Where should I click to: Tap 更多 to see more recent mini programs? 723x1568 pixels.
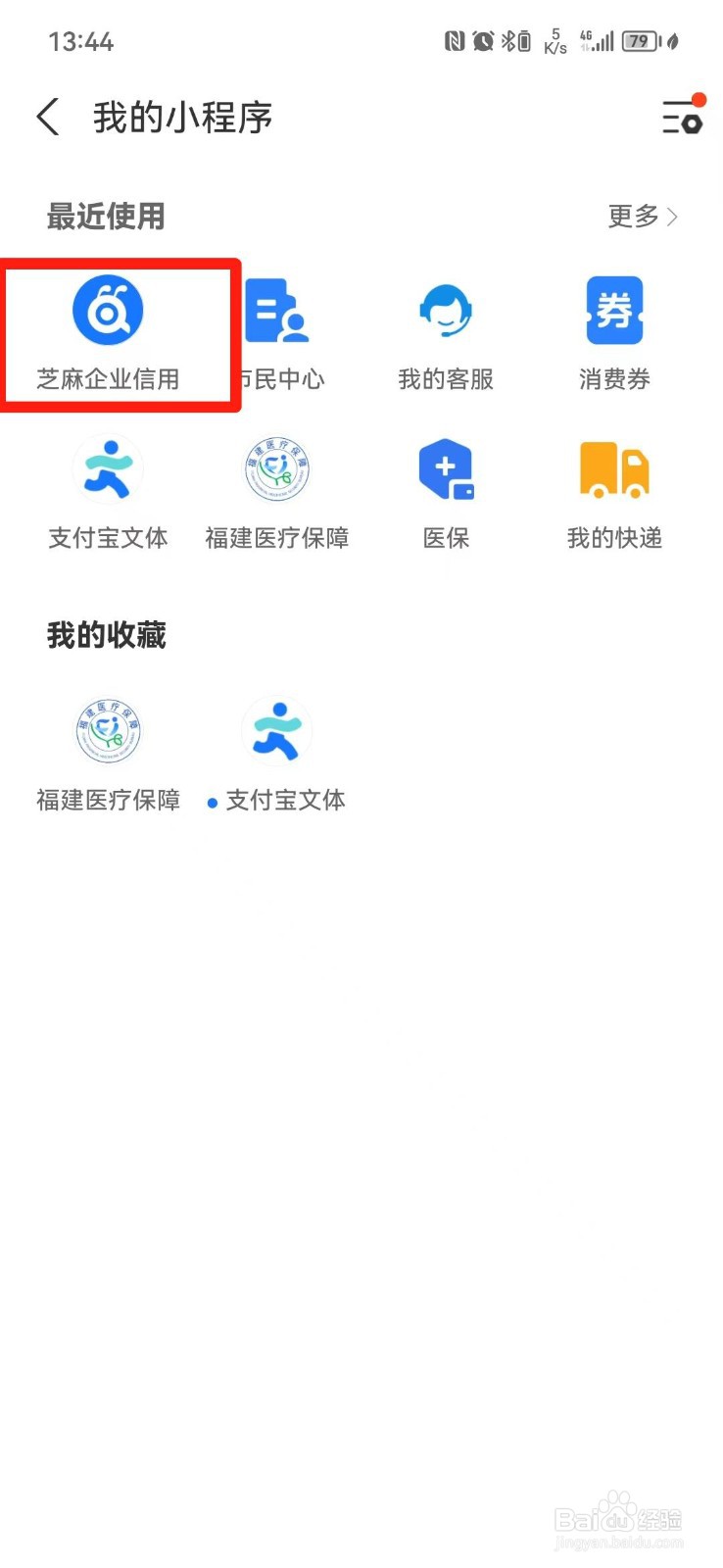(x=643, y=216)
